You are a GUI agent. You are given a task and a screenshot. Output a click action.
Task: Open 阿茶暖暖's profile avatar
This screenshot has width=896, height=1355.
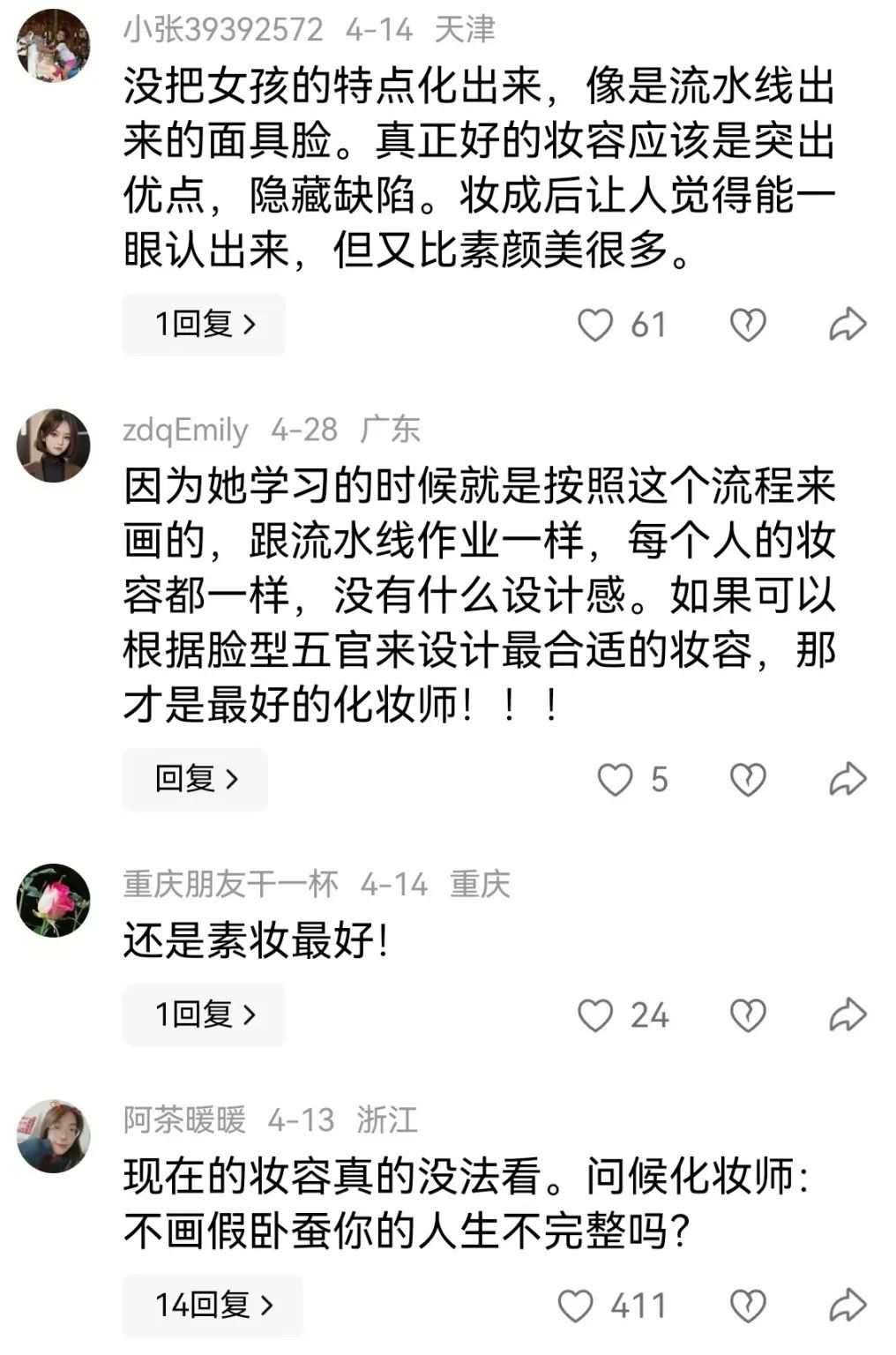[x=53, y=1136]
